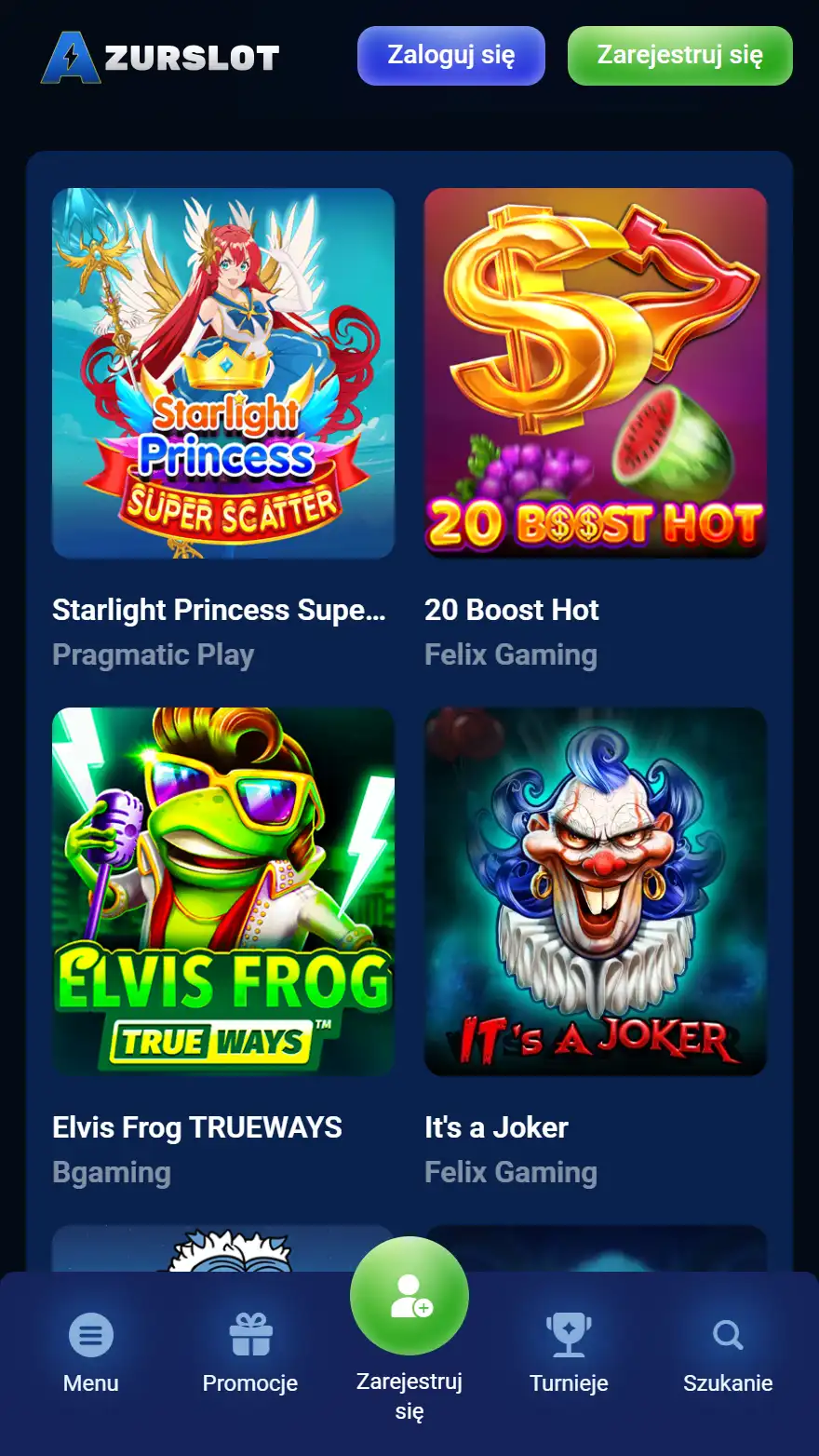
Task: Tap the round Zarejestruj się bottom button
Action: point(409,1296)
